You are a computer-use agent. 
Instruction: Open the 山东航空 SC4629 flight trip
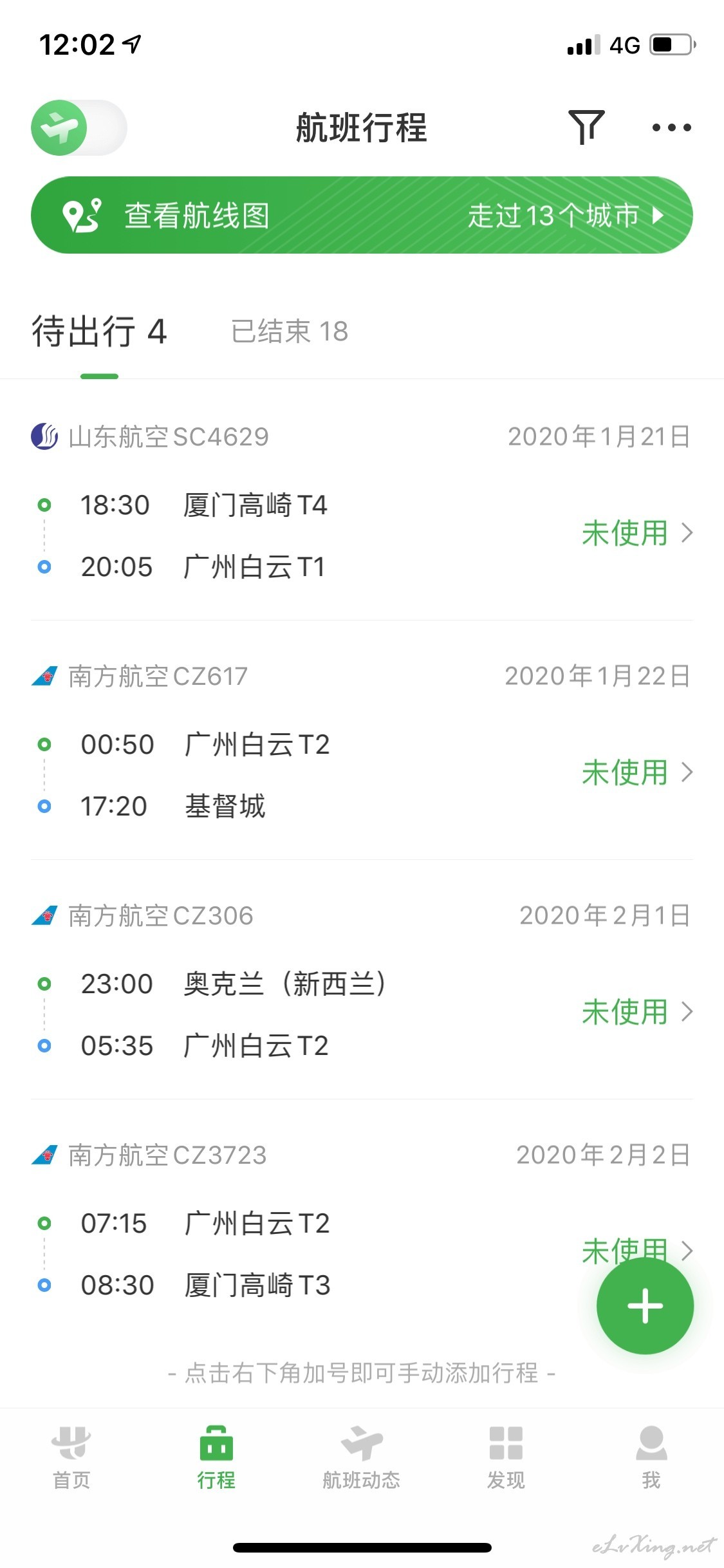[x=362, y=501]
